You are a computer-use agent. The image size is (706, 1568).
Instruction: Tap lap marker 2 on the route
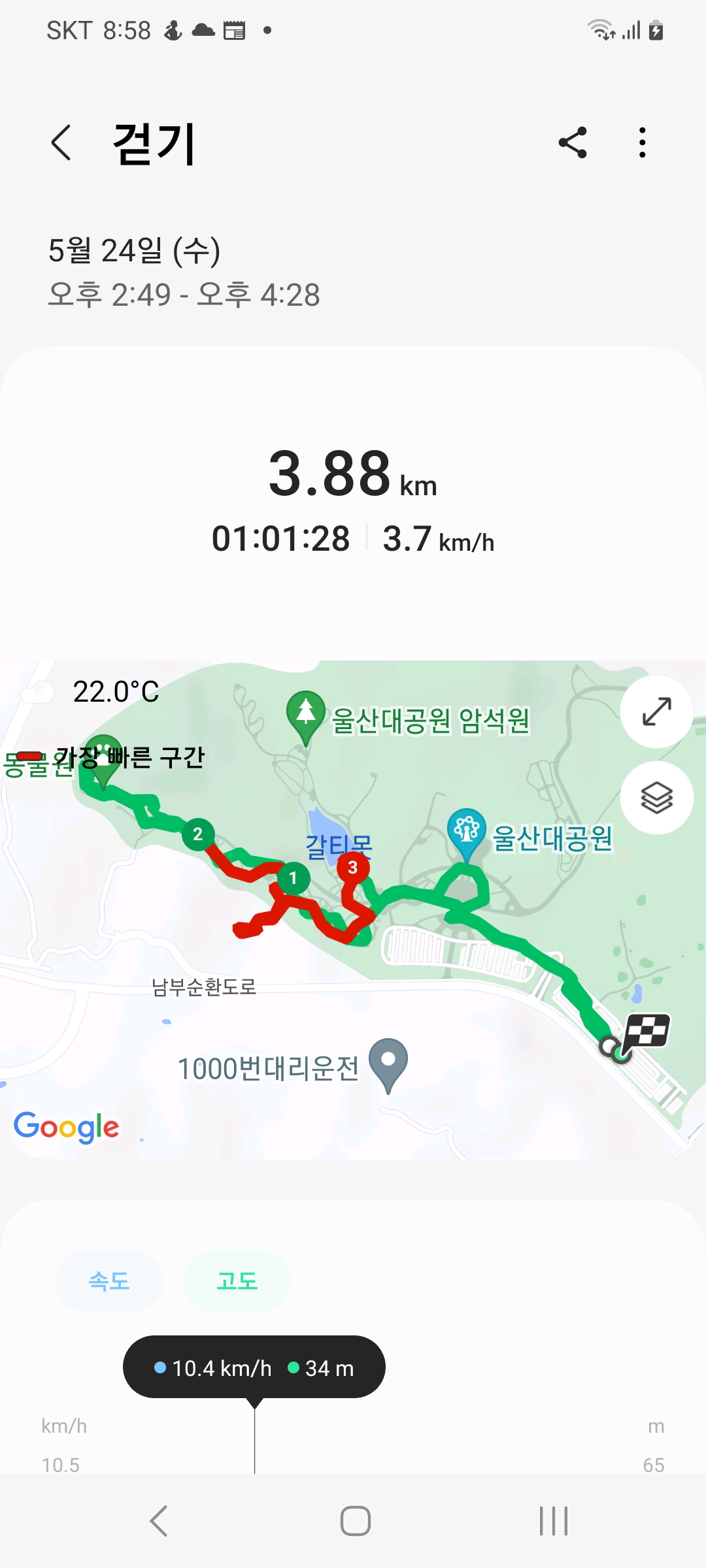(198, 834)
